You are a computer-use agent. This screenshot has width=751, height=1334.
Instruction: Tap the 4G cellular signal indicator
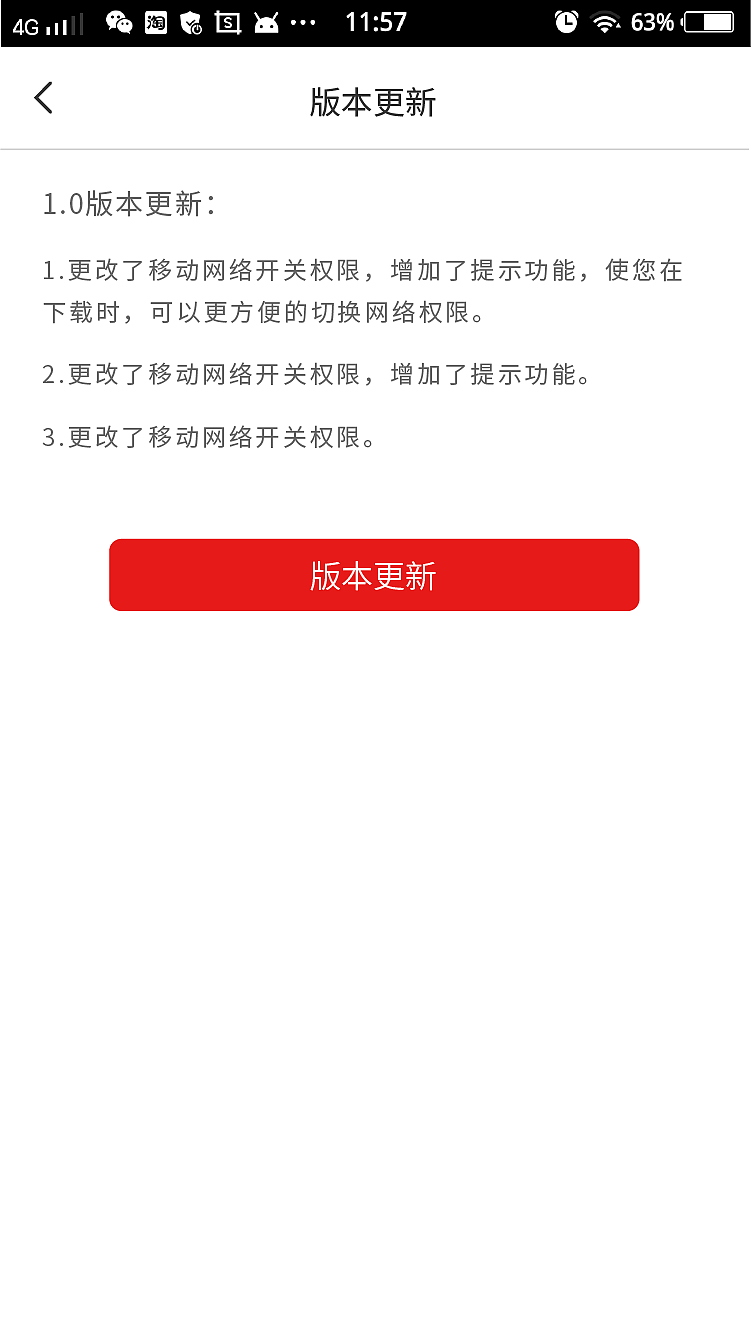click(x=27, y=22)
